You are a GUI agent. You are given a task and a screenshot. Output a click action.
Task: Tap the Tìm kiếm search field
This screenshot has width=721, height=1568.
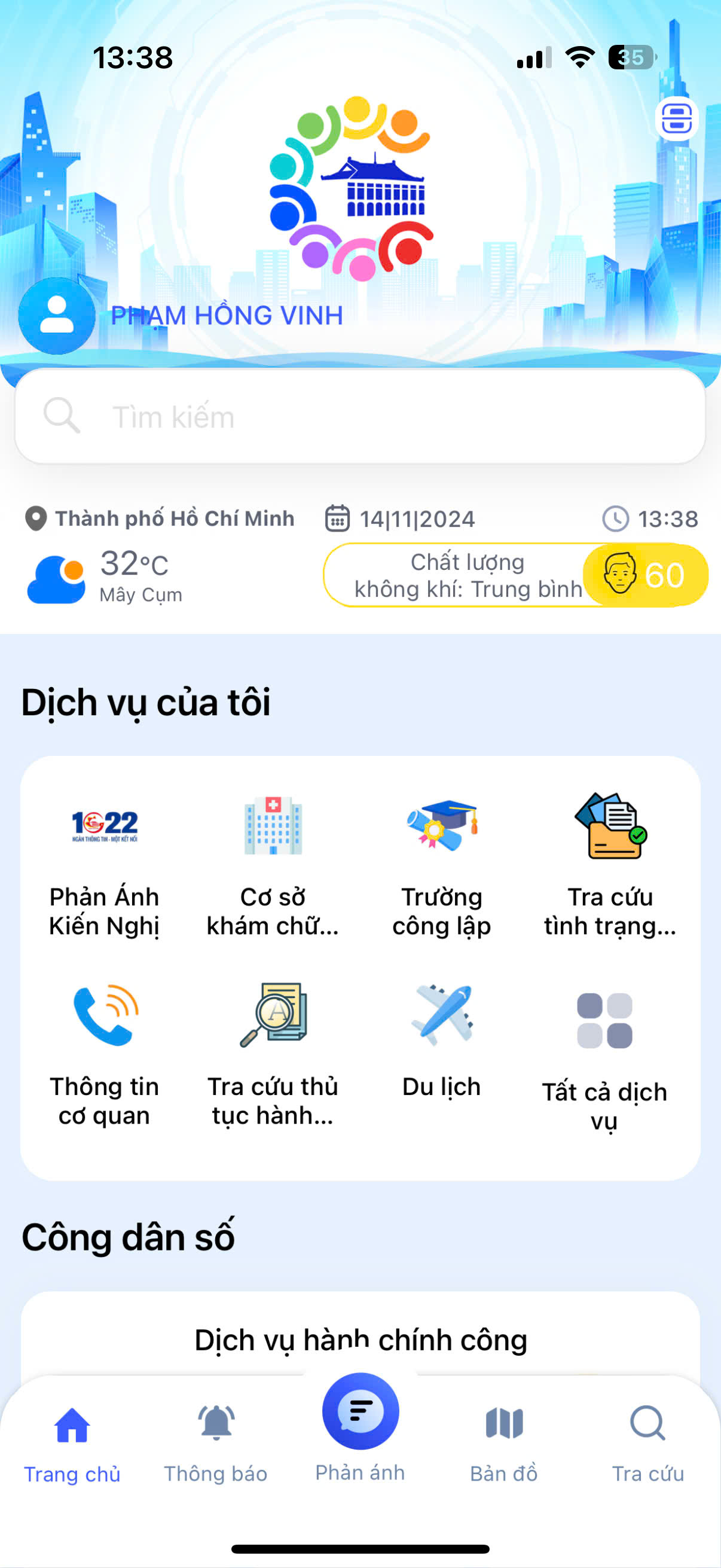(x=360, y=416)
